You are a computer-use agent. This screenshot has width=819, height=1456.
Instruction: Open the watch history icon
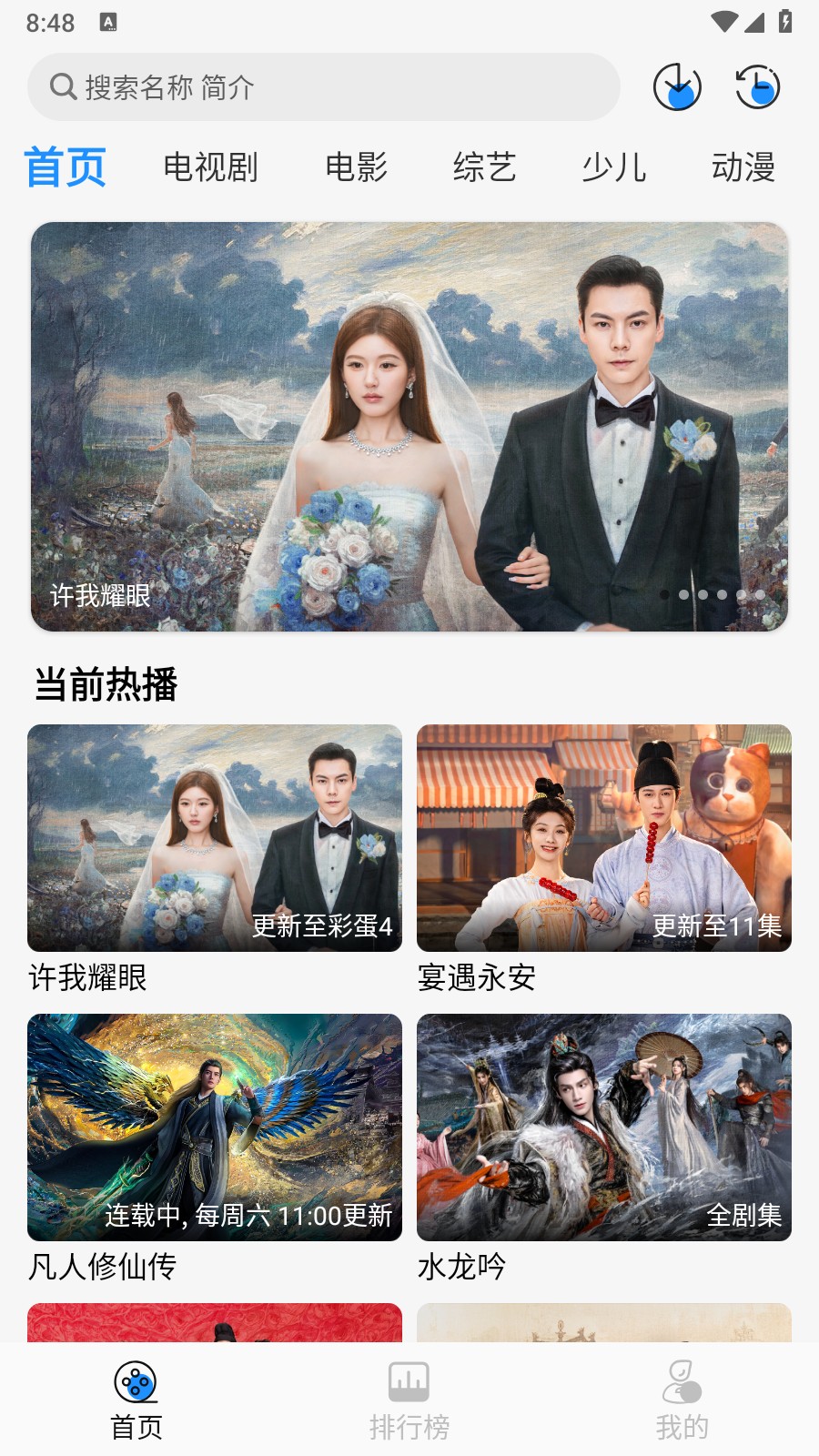point(758,87)
